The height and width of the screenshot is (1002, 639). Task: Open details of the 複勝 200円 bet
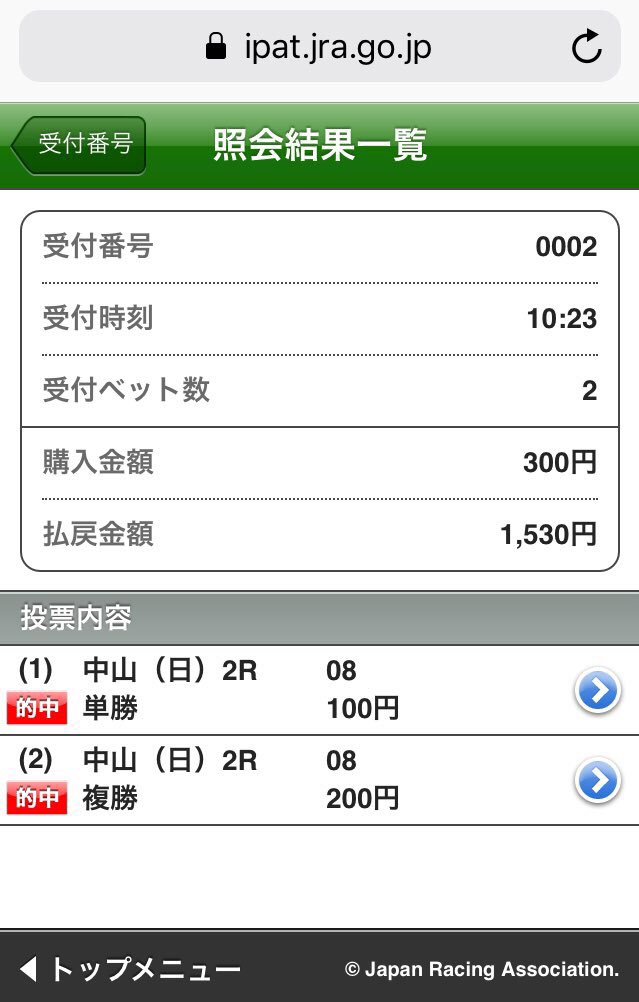[x=597, y=781]
